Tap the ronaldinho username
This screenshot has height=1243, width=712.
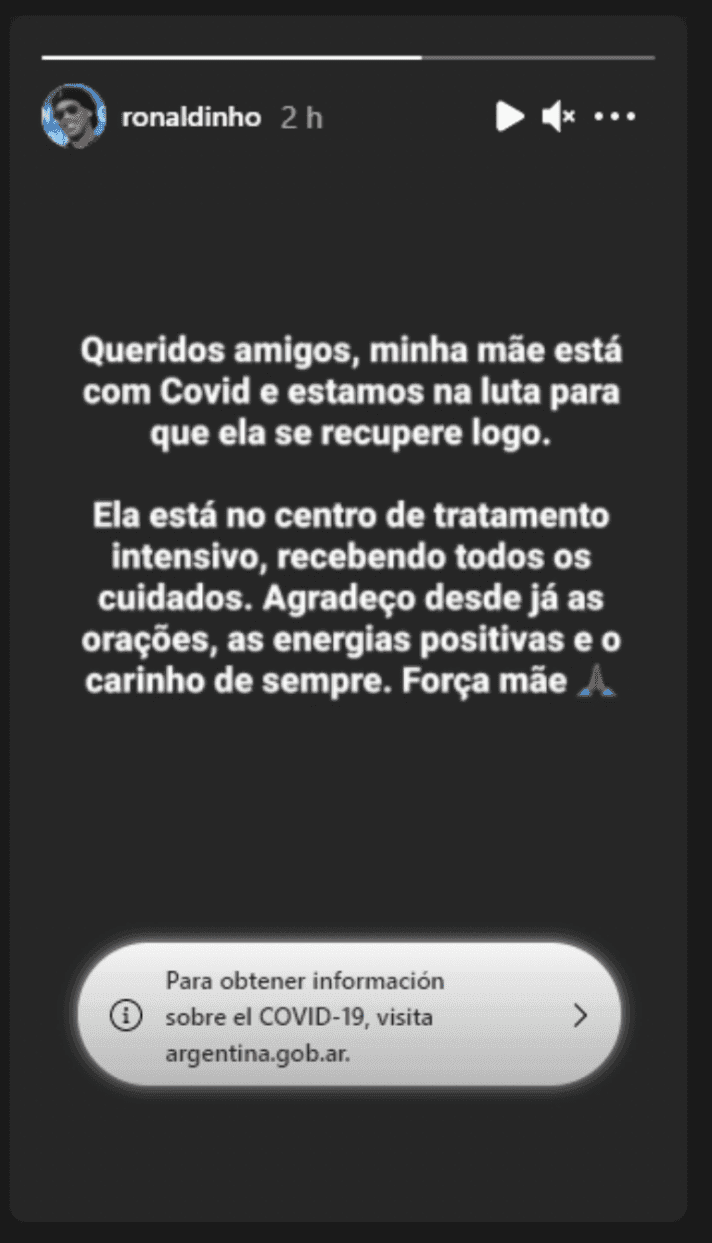pos(190,118)
